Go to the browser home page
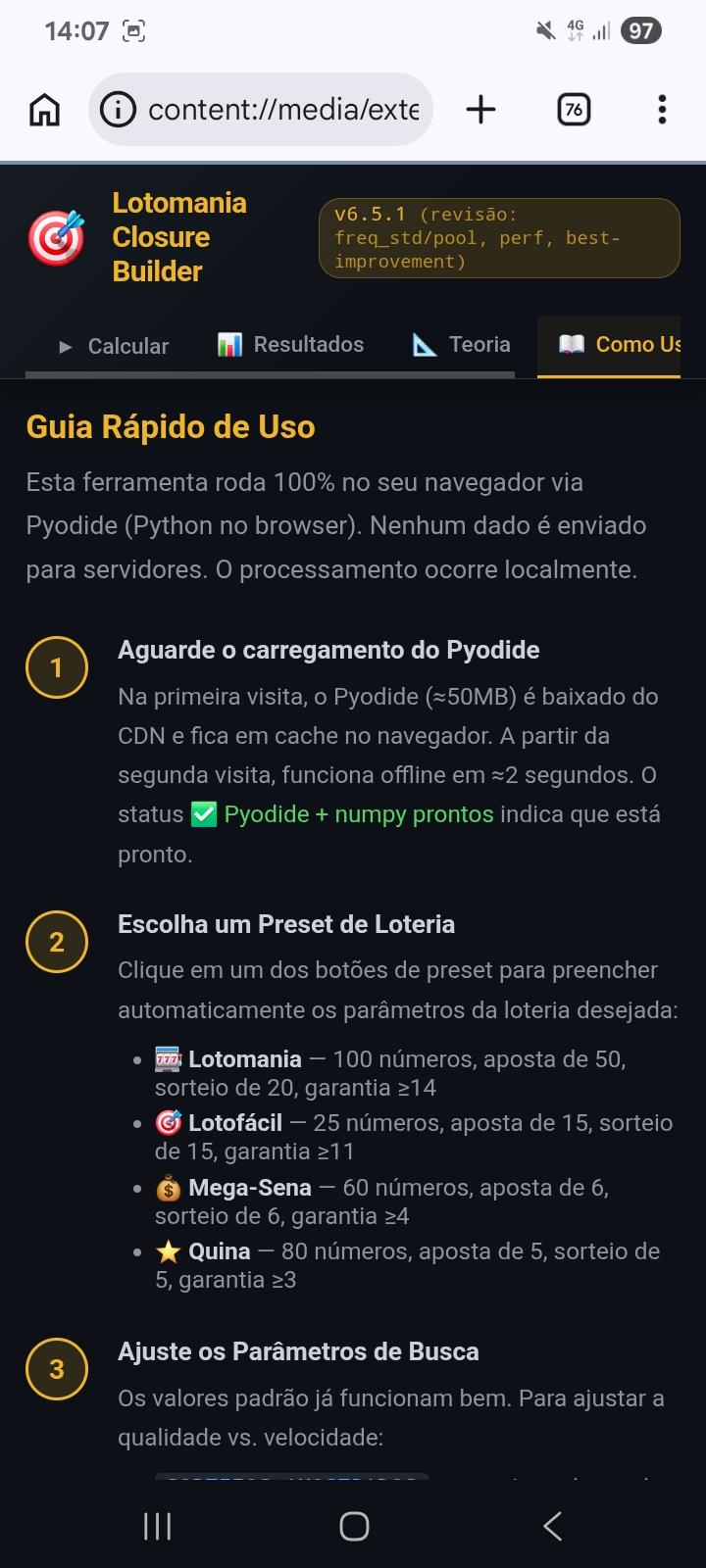The width and height of the screenshot is (706, 1568). [44, 110]
